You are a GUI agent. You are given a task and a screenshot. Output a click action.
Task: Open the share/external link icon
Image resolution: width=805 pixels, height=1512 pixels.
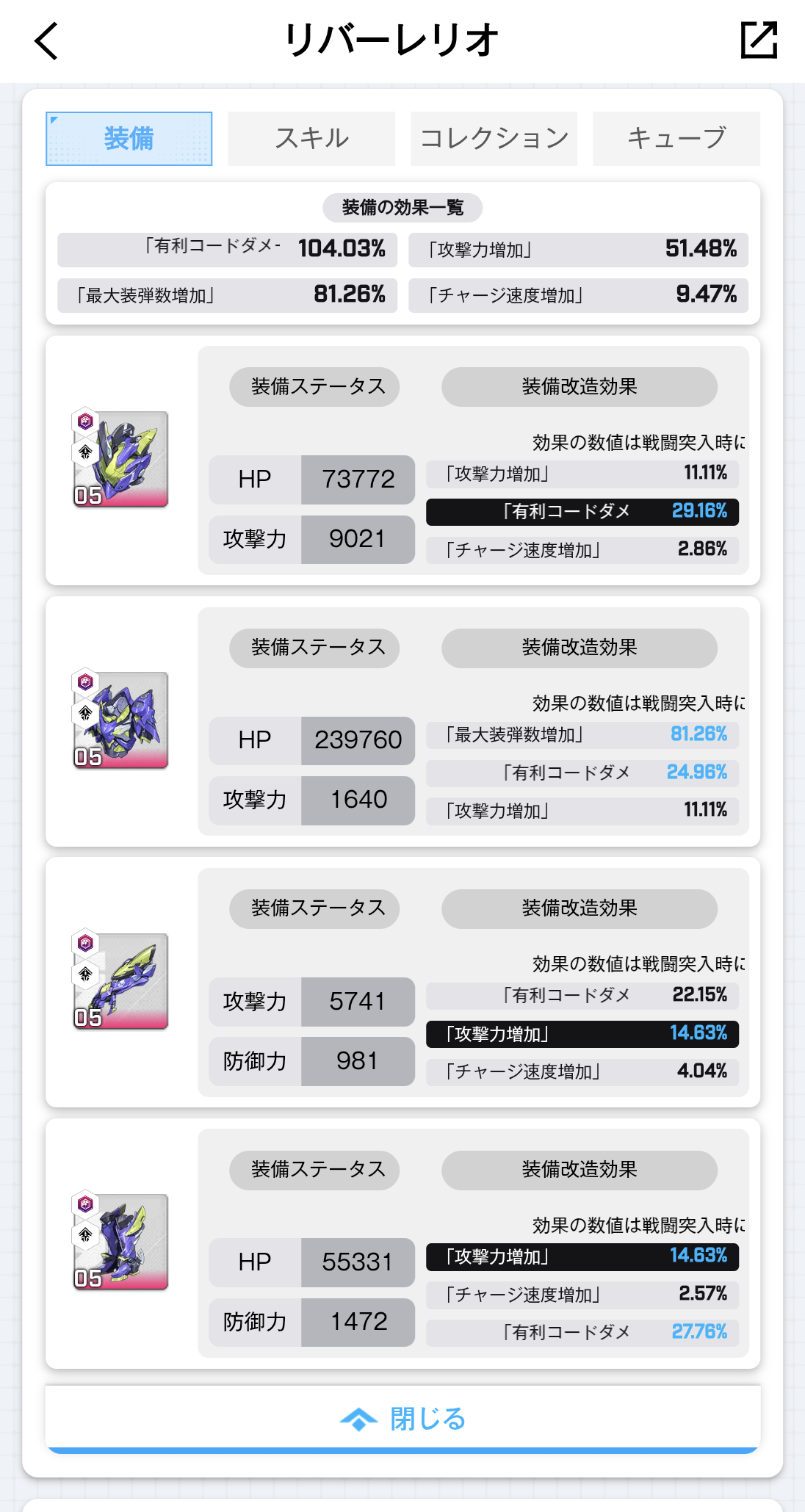tap(759, 40)
